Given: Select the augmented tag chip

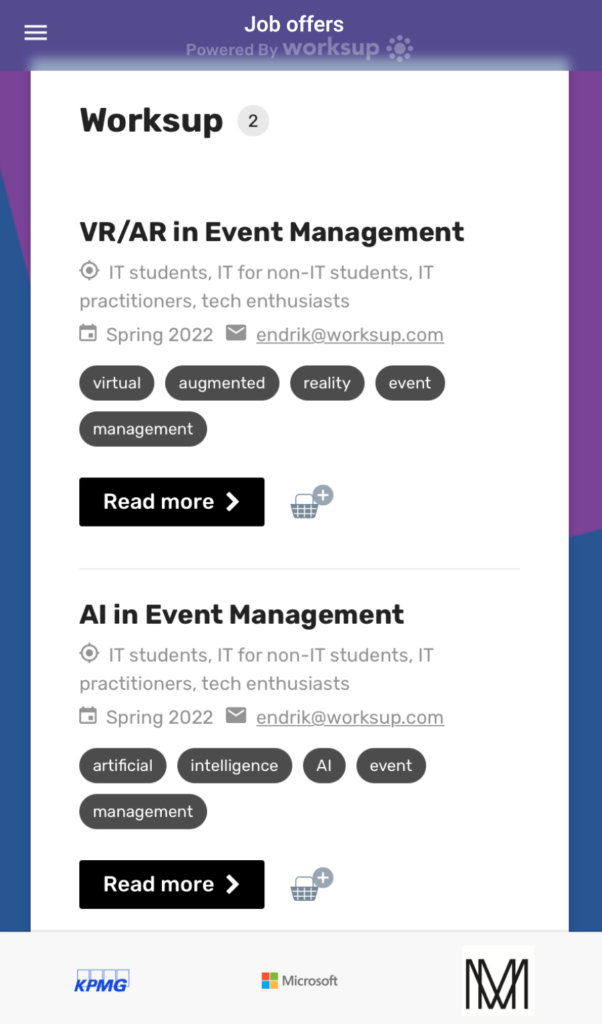Looking at the screenshot, I should pyautogui.click(x=222, y=383).
